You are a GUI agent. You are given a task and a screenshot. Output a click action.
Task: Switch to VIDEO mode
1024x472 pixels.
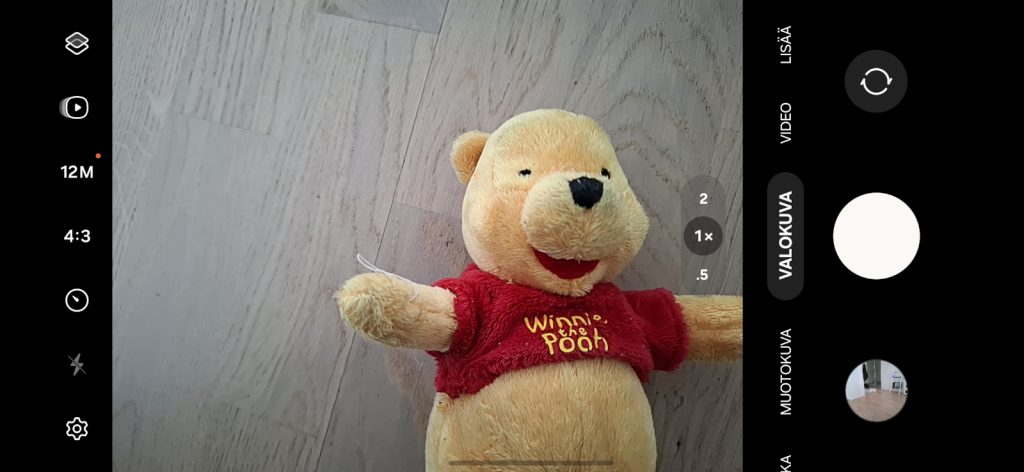786,122
